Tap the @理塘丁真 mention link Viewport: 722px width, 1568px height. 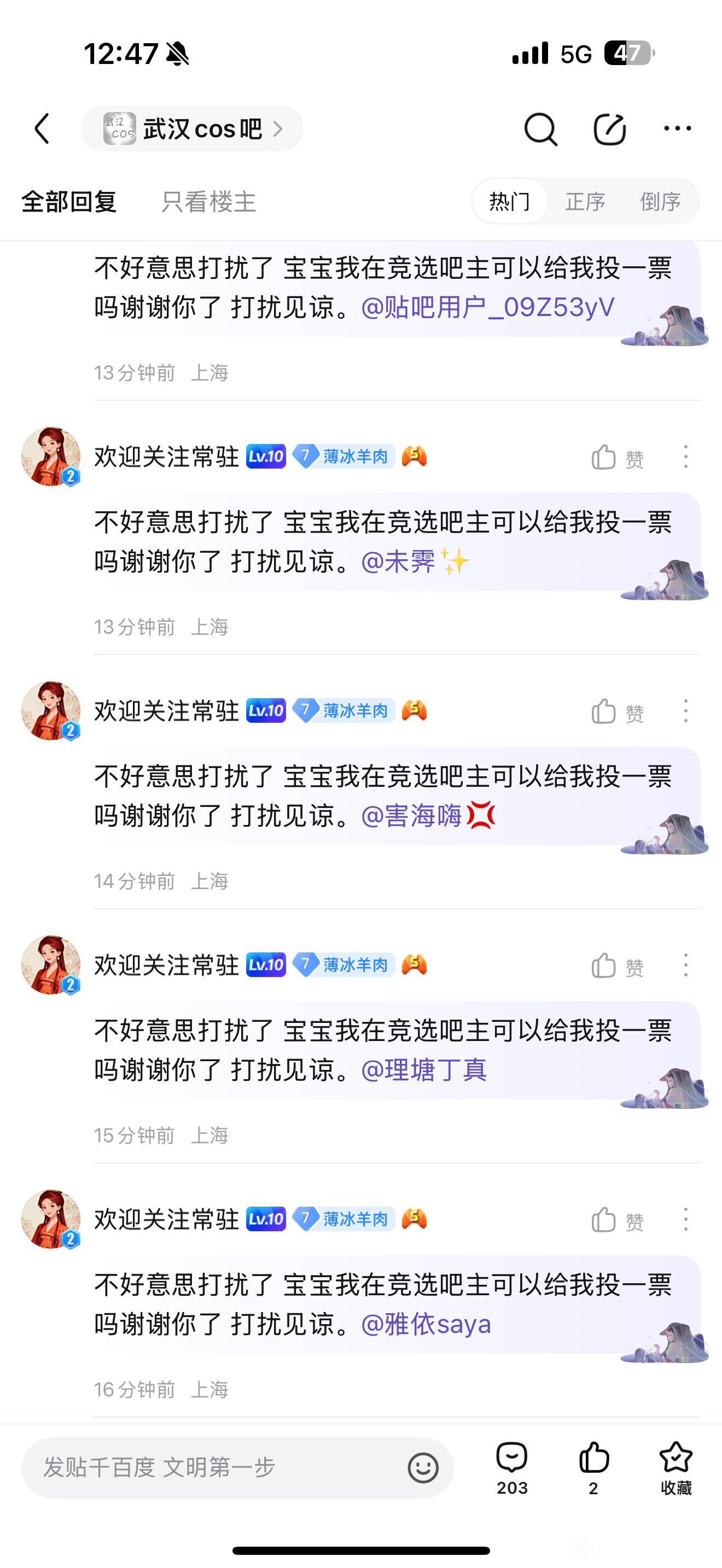(424, 1070)
